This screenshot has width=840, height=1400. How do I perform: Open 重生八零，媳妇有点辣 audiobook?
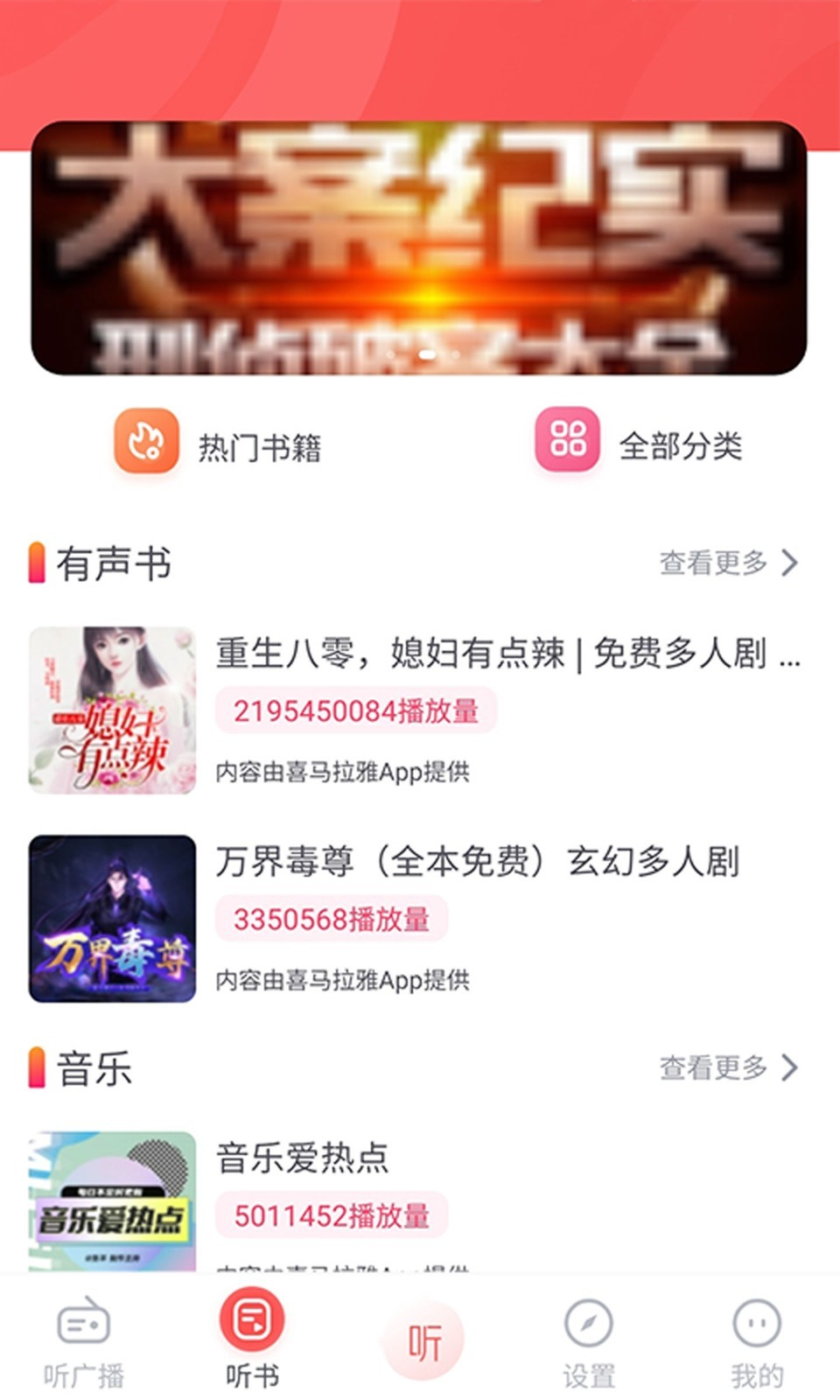(507, 654)
